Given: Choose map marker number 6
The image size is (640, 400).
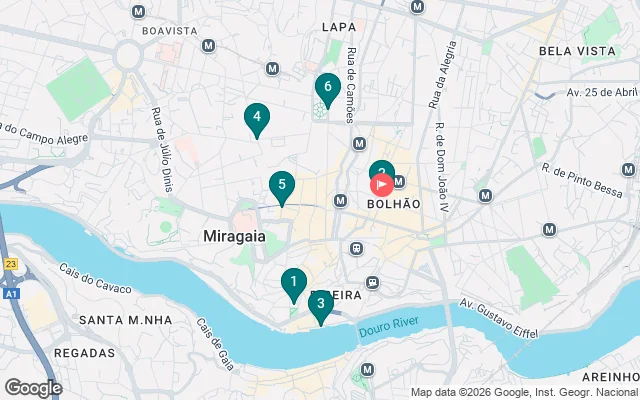Looking at the screenshot, I should 327,88.
